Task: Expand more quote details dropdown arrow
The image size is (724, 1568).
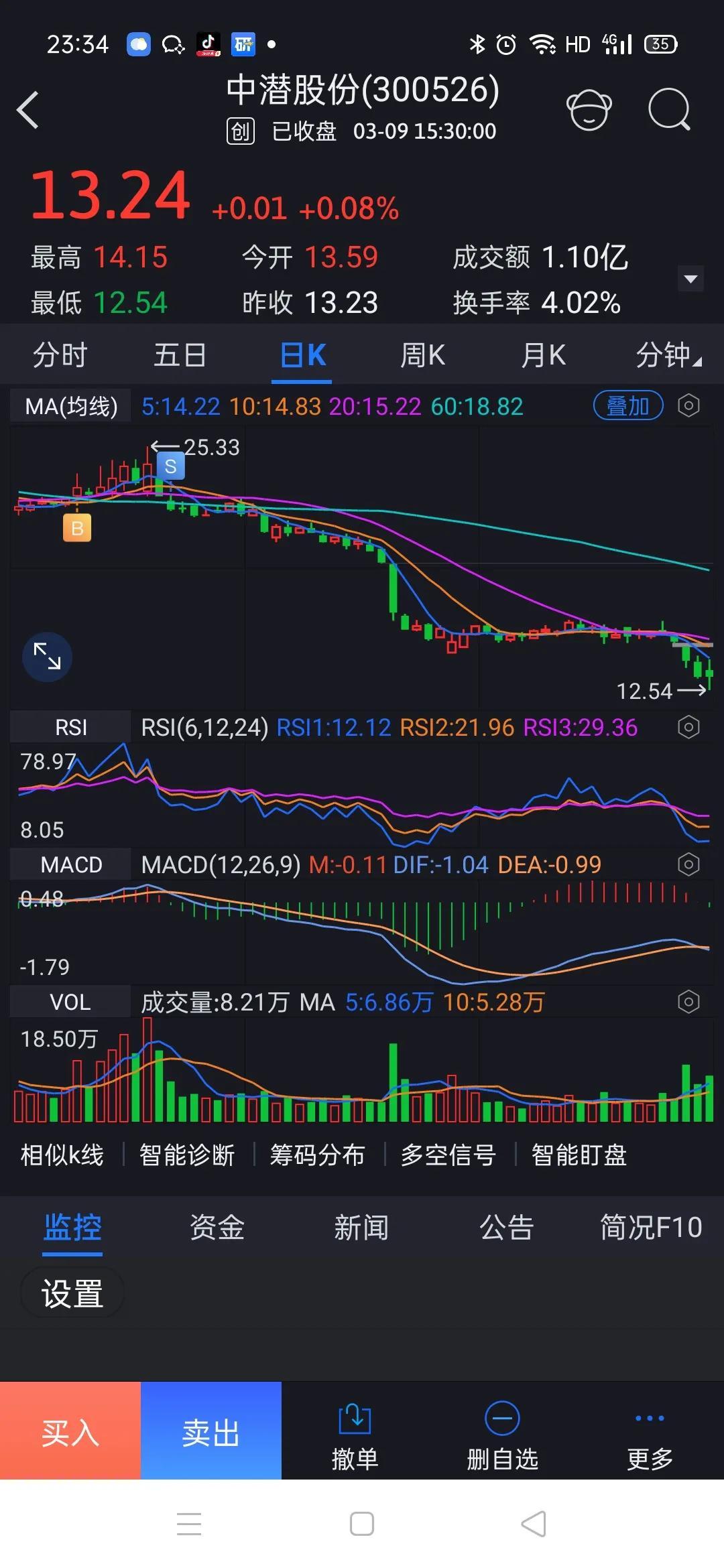Action: click(x=690, y=279)
